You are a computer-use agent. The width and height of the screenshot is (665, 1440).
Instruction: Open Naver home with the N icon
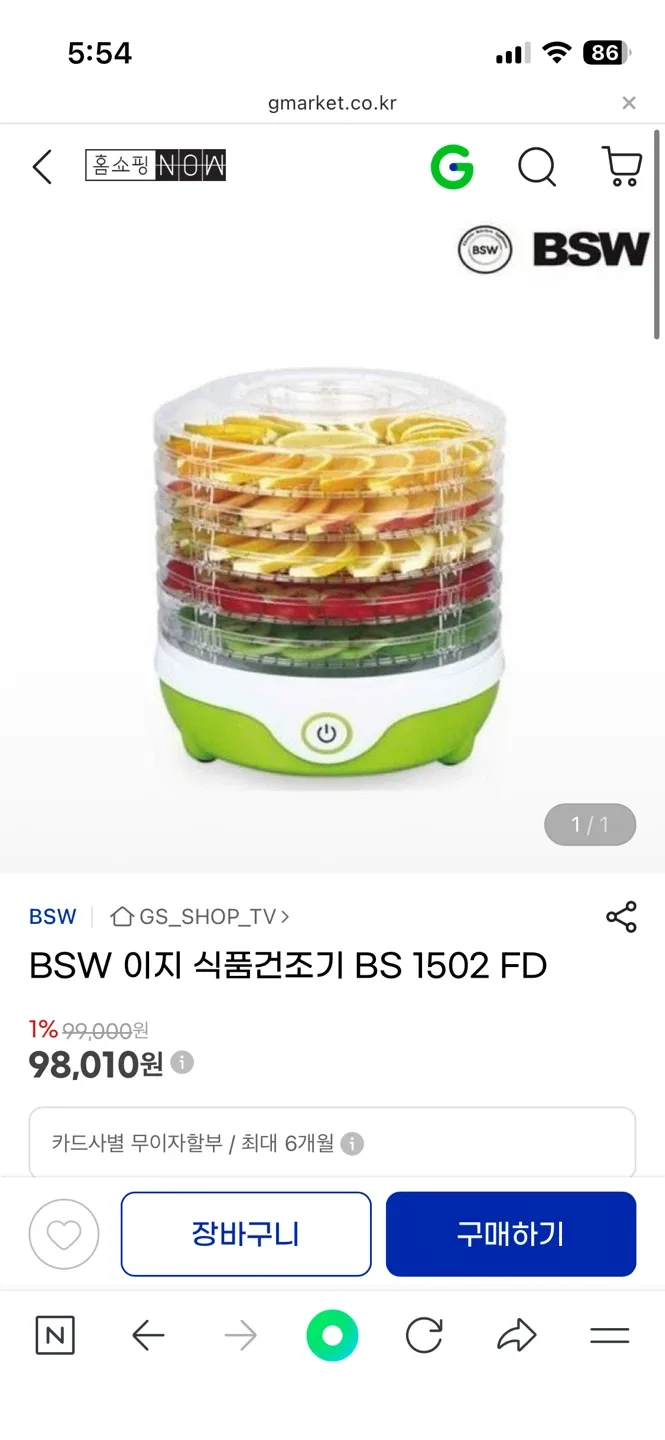[55, 1336]
